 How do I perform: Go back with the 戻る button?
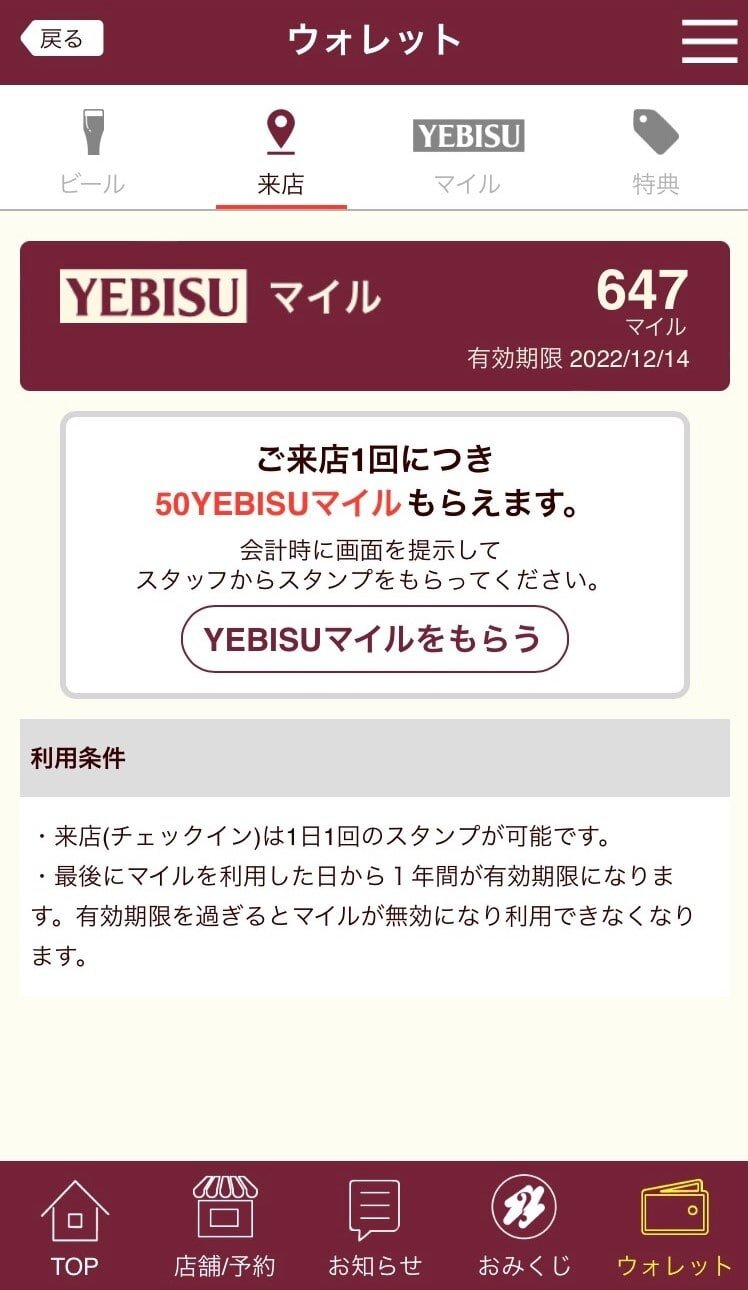62,39
